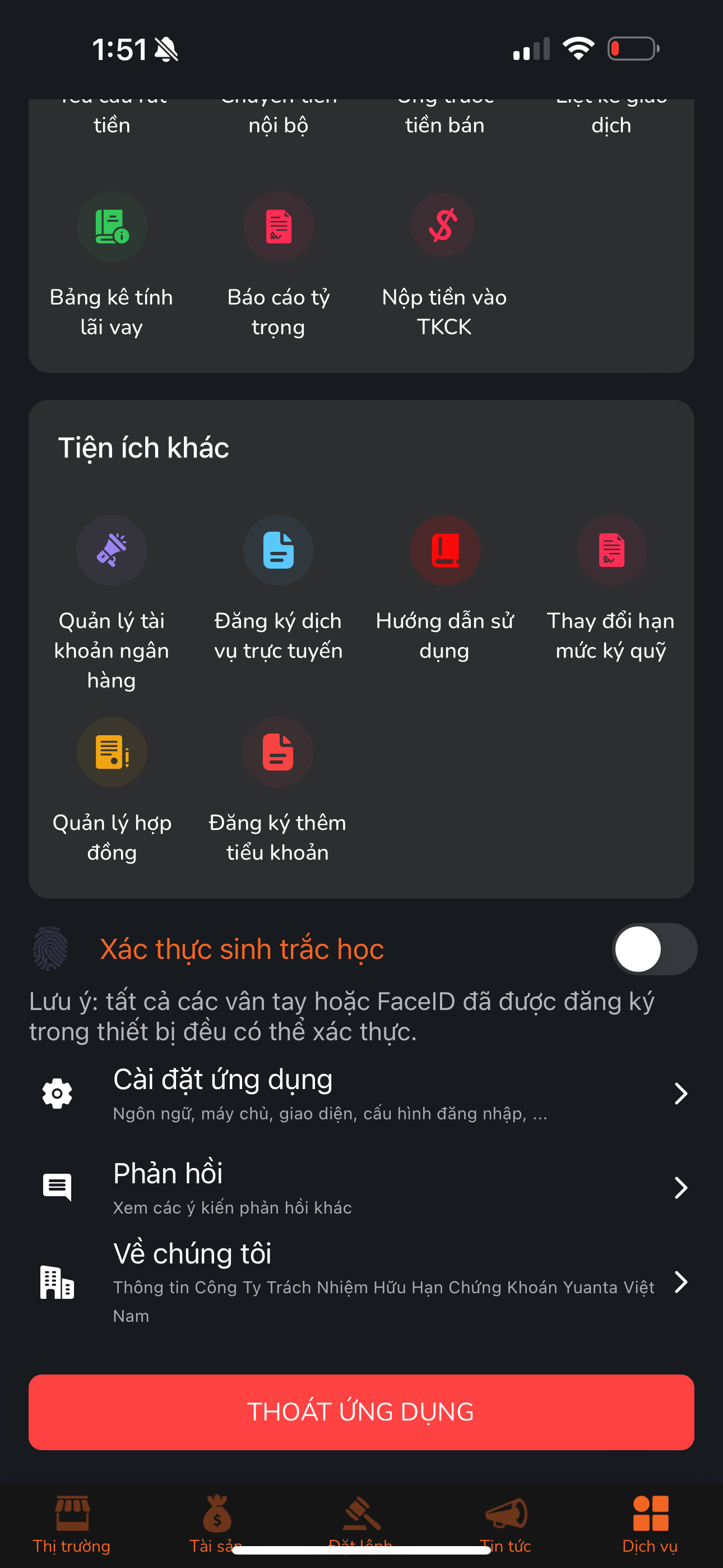
Task: Select the Dịch vụ tab
Action: pos(650,1523)
